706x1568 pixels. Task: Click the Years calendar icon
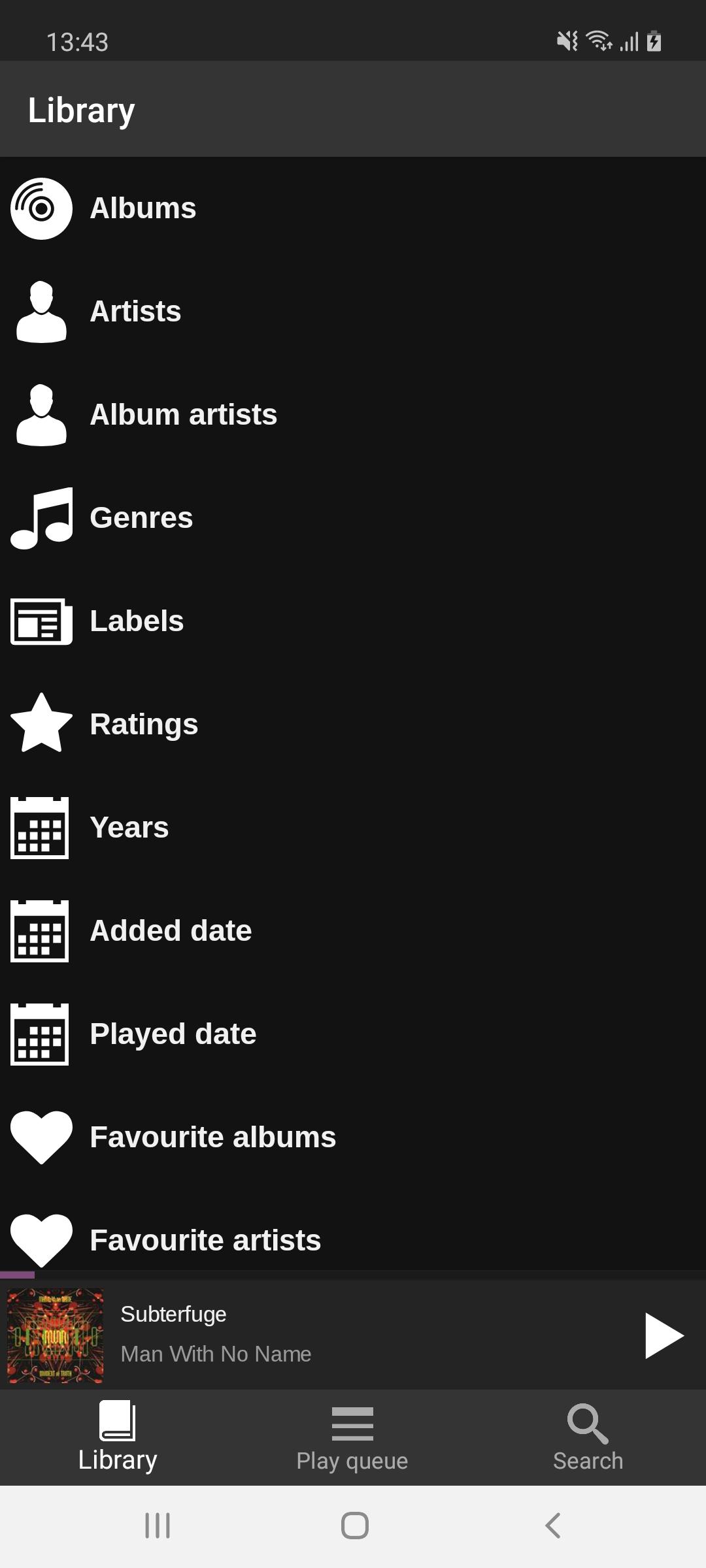tap(41, 828)
